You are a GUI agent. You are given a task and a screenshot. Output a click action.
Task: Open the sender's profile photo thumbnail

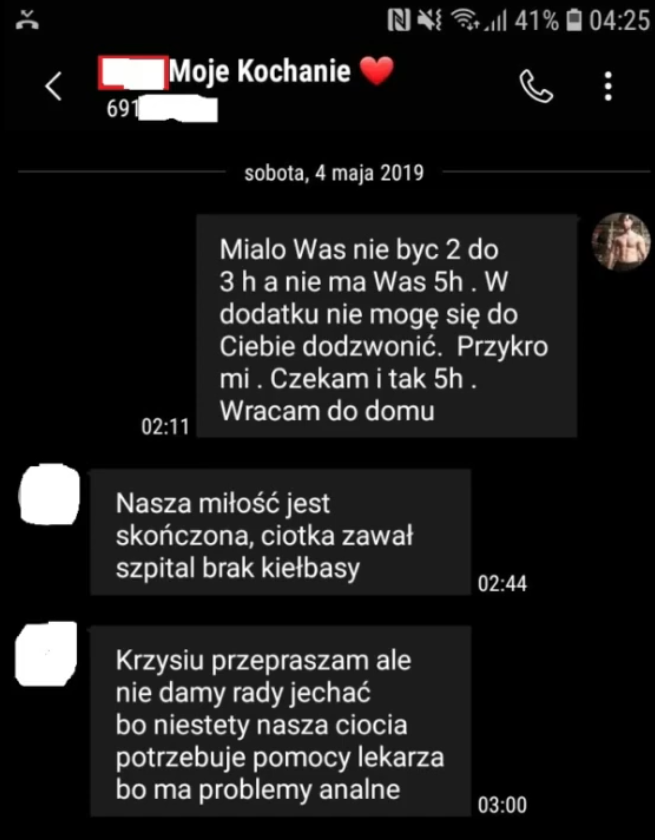621,241
